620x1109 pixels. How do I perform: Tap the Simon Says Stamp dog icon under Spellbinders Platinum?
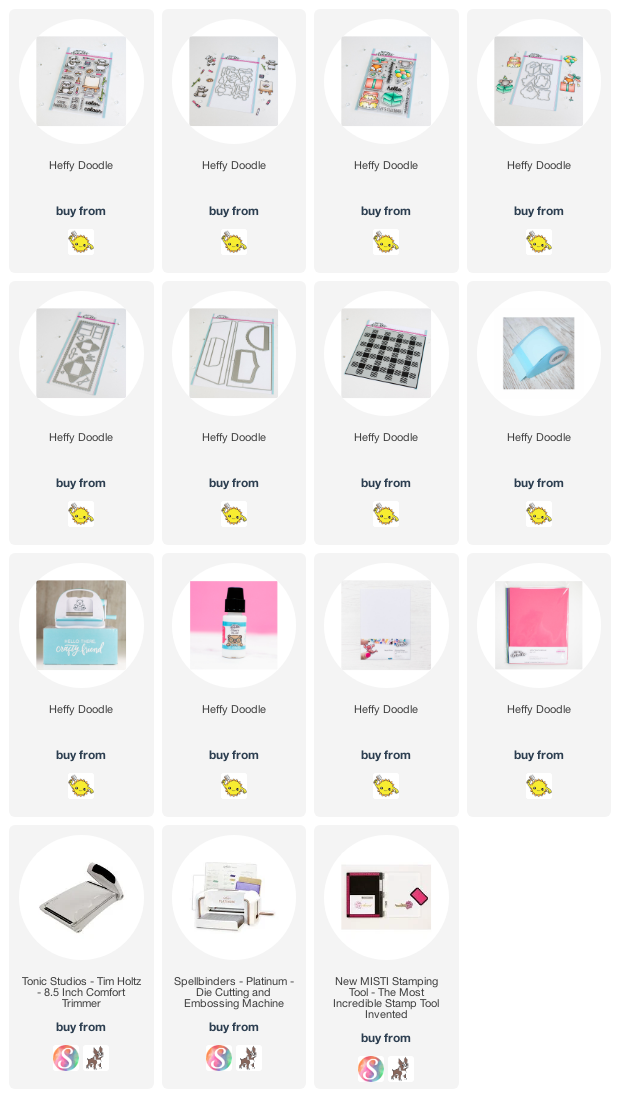pos(249,1058)
